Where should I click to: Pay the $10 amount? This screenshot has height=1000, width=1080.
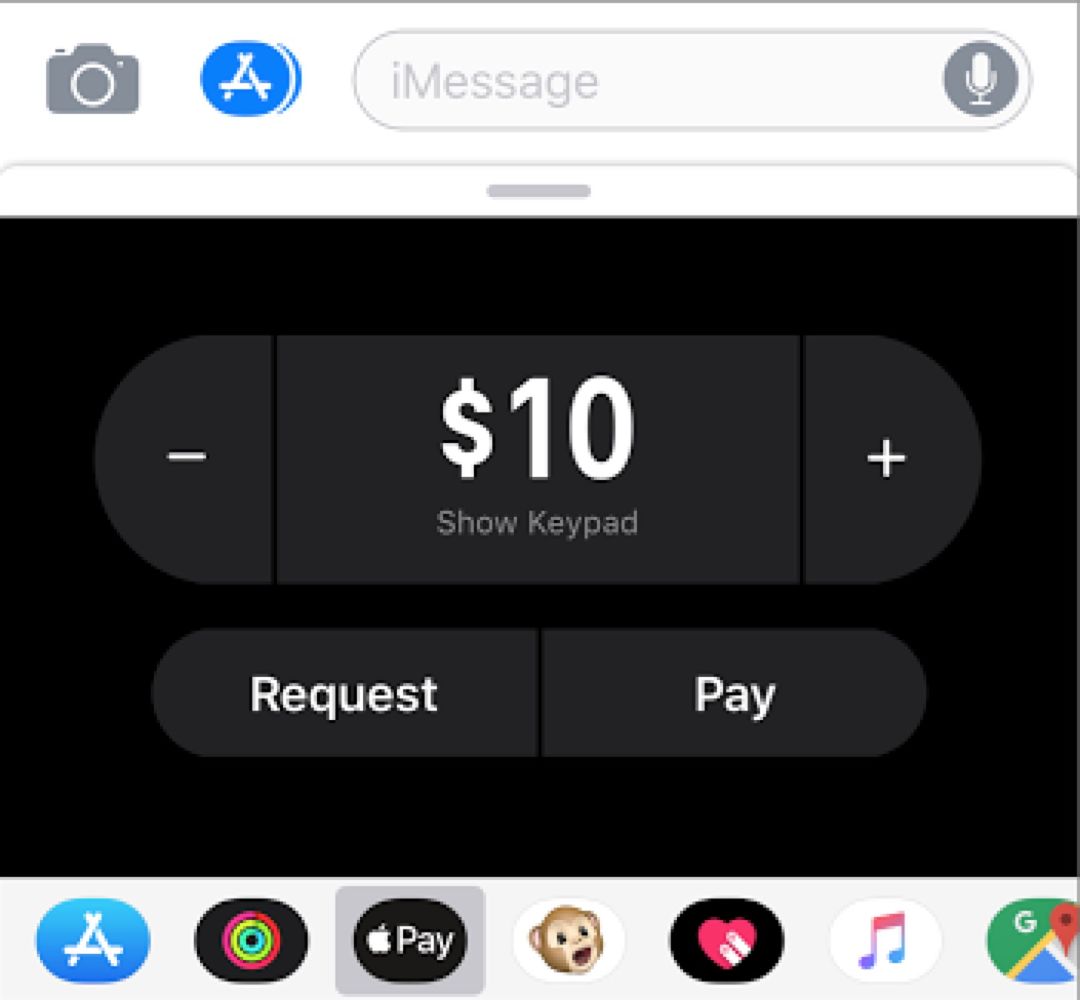pyautogui.click(x=734, y=693)
